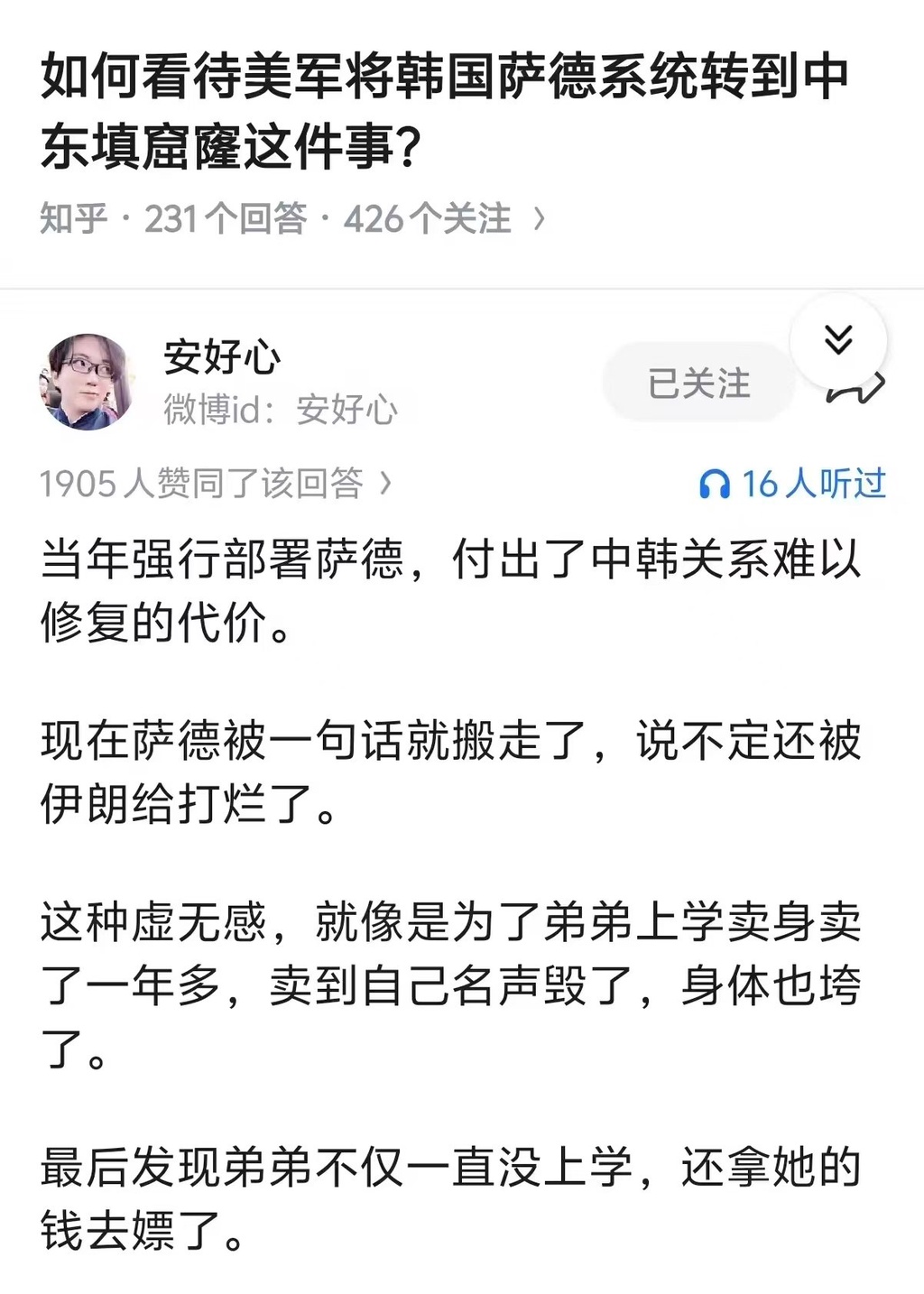Open 安好心's profile avatar
The height and width of the screenshot is (1294, 924).
pos(88,382)
